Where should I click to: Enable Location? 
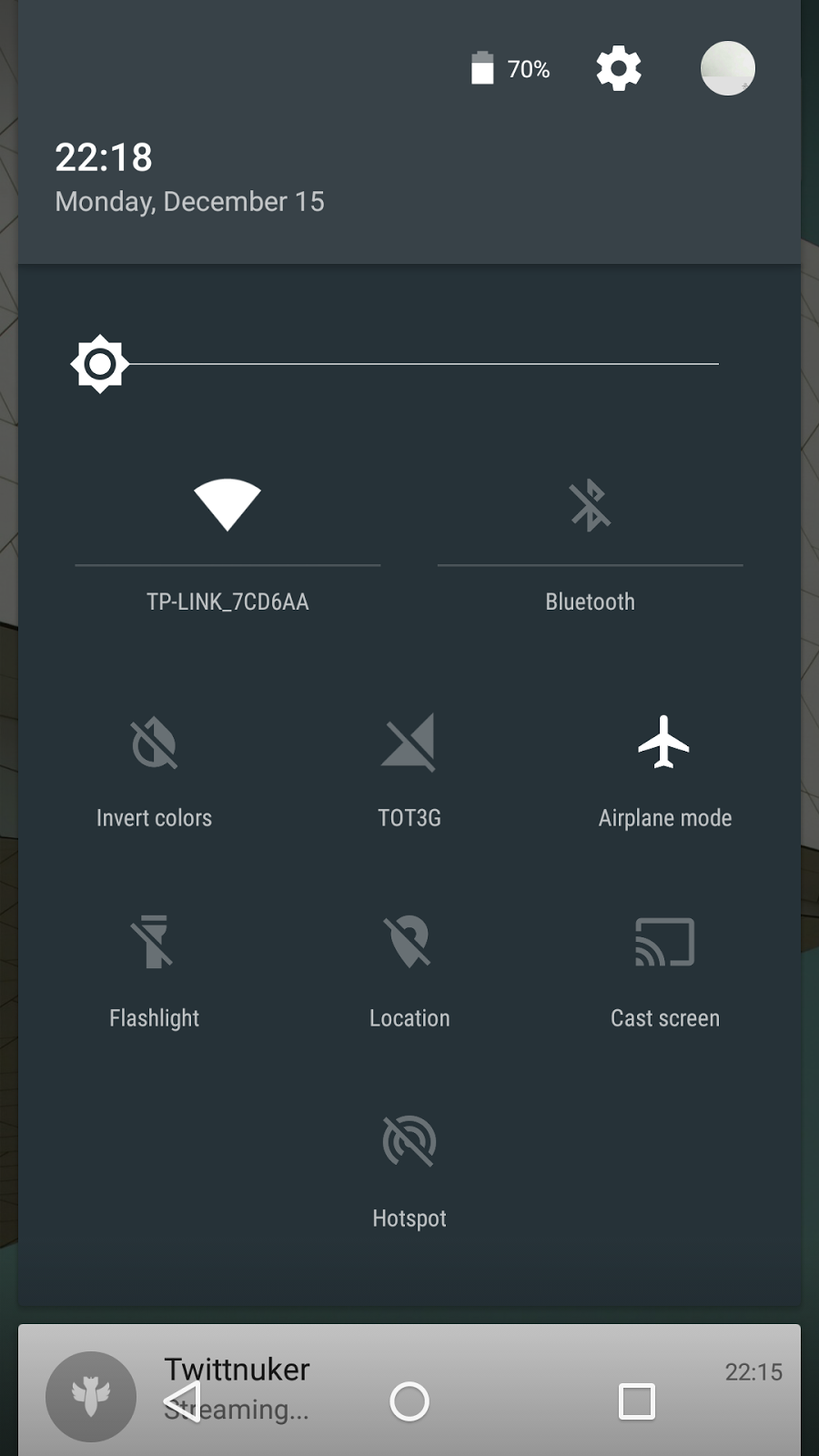point(409,943)
